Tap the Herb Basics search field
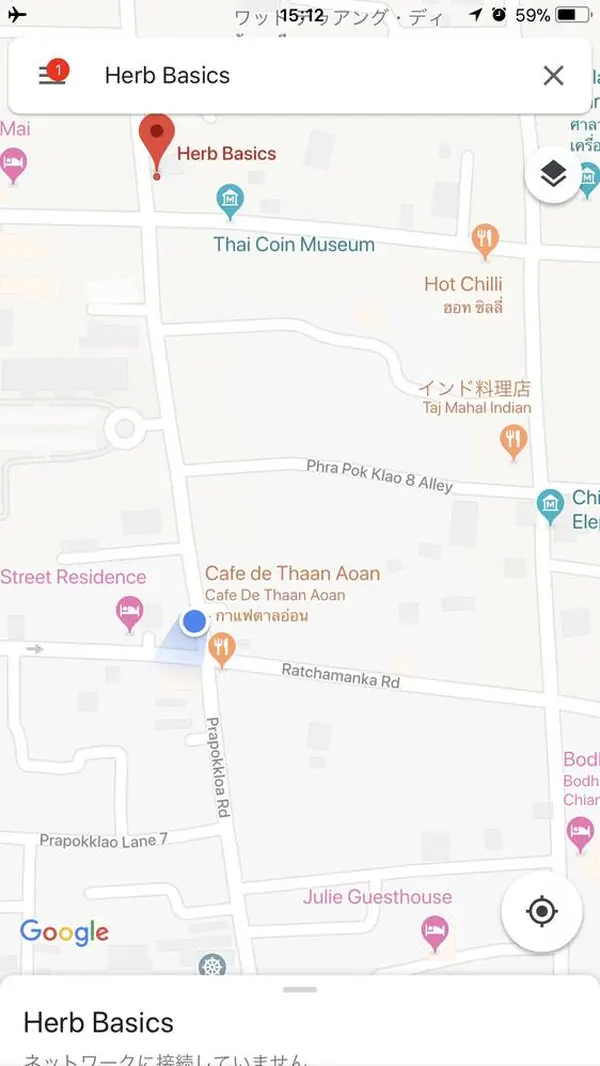 (x=300, y=75)
